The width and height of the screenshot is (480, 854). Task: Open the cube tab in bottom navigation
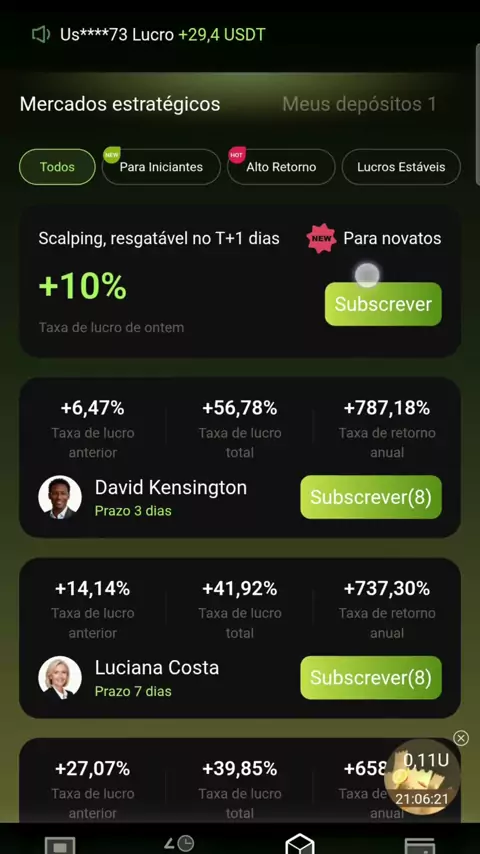pyautogui.click(x=300, y=844)
